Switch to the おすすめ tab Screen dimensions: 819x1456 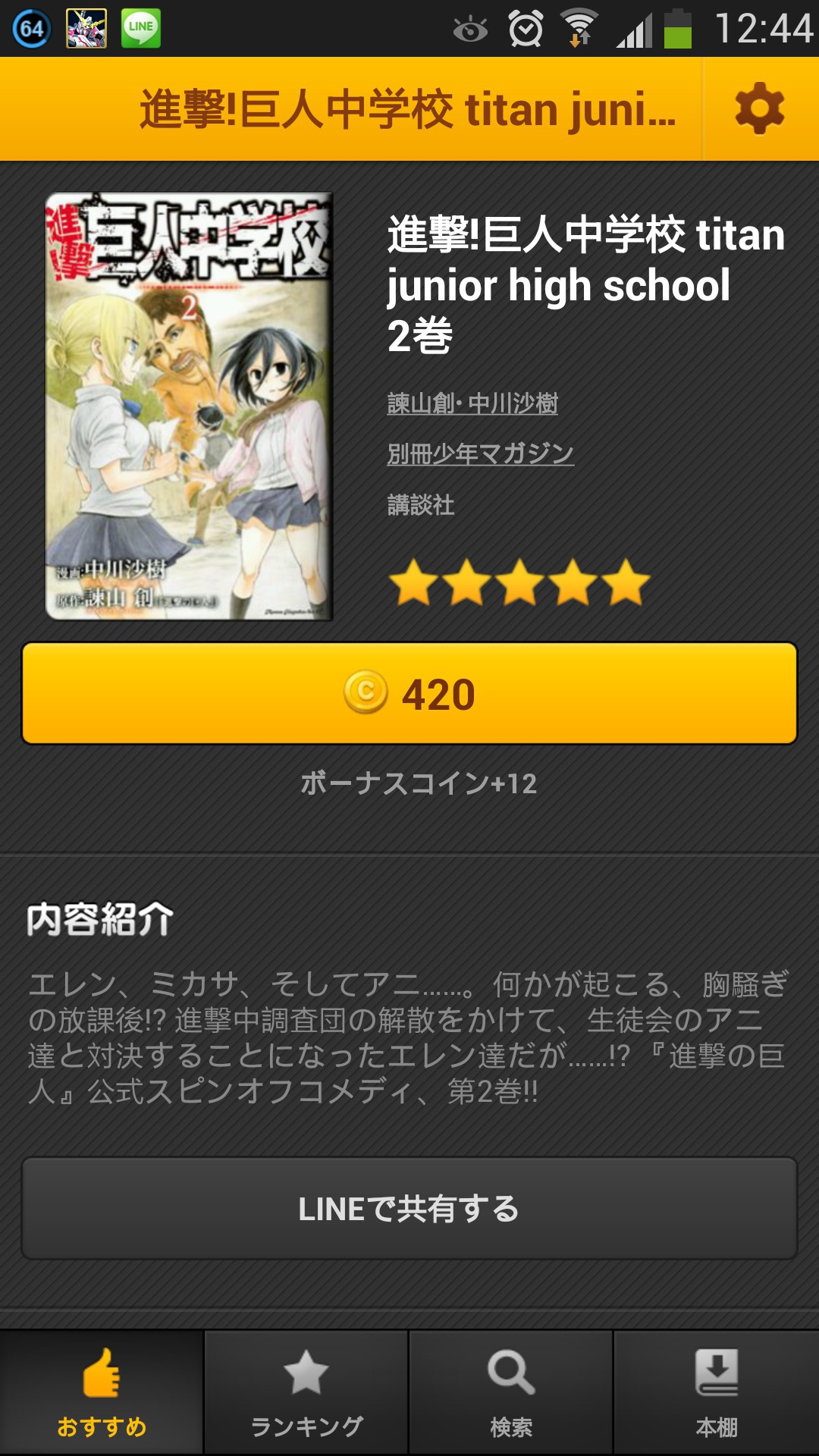click(102, 1392)
